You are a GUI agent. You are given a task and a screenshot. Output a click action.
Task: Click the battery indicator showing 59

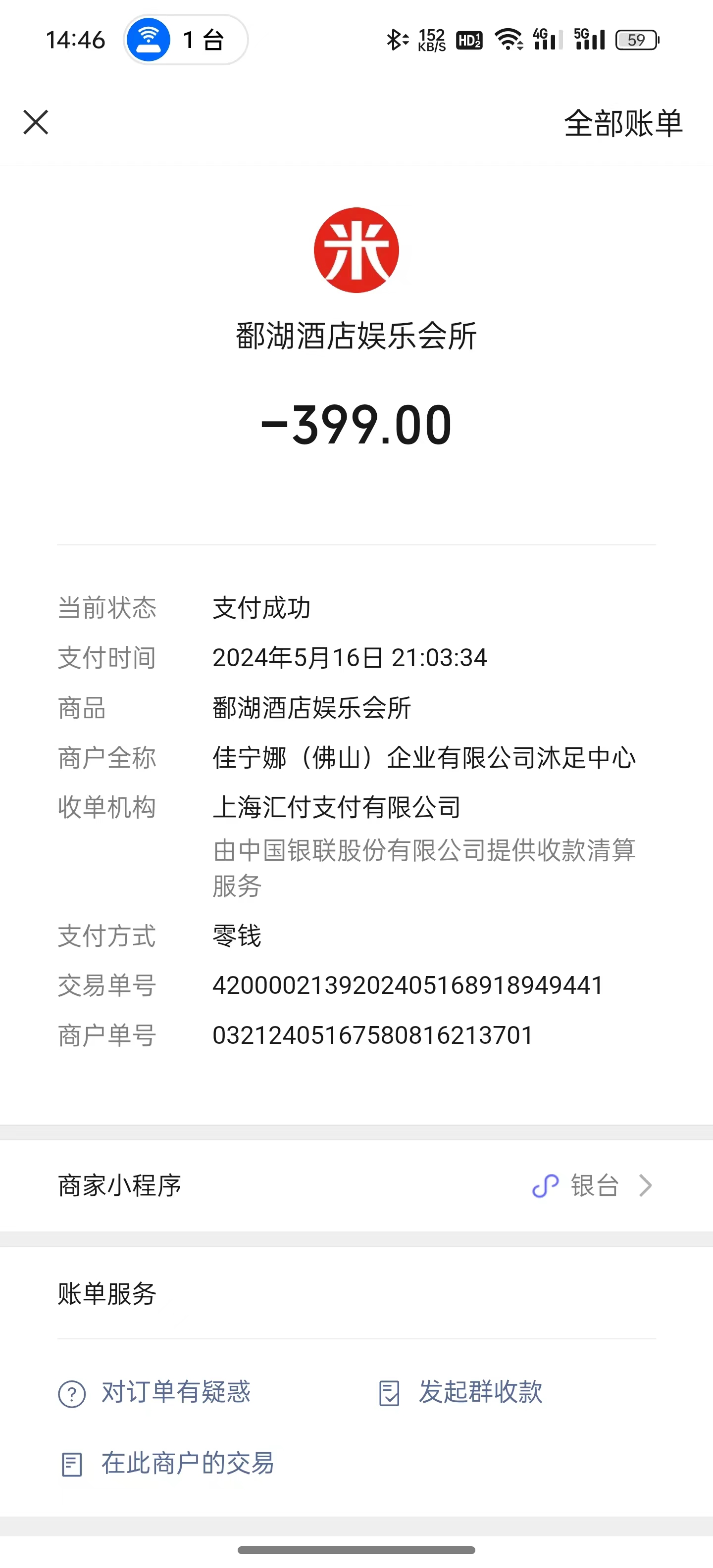636,40
